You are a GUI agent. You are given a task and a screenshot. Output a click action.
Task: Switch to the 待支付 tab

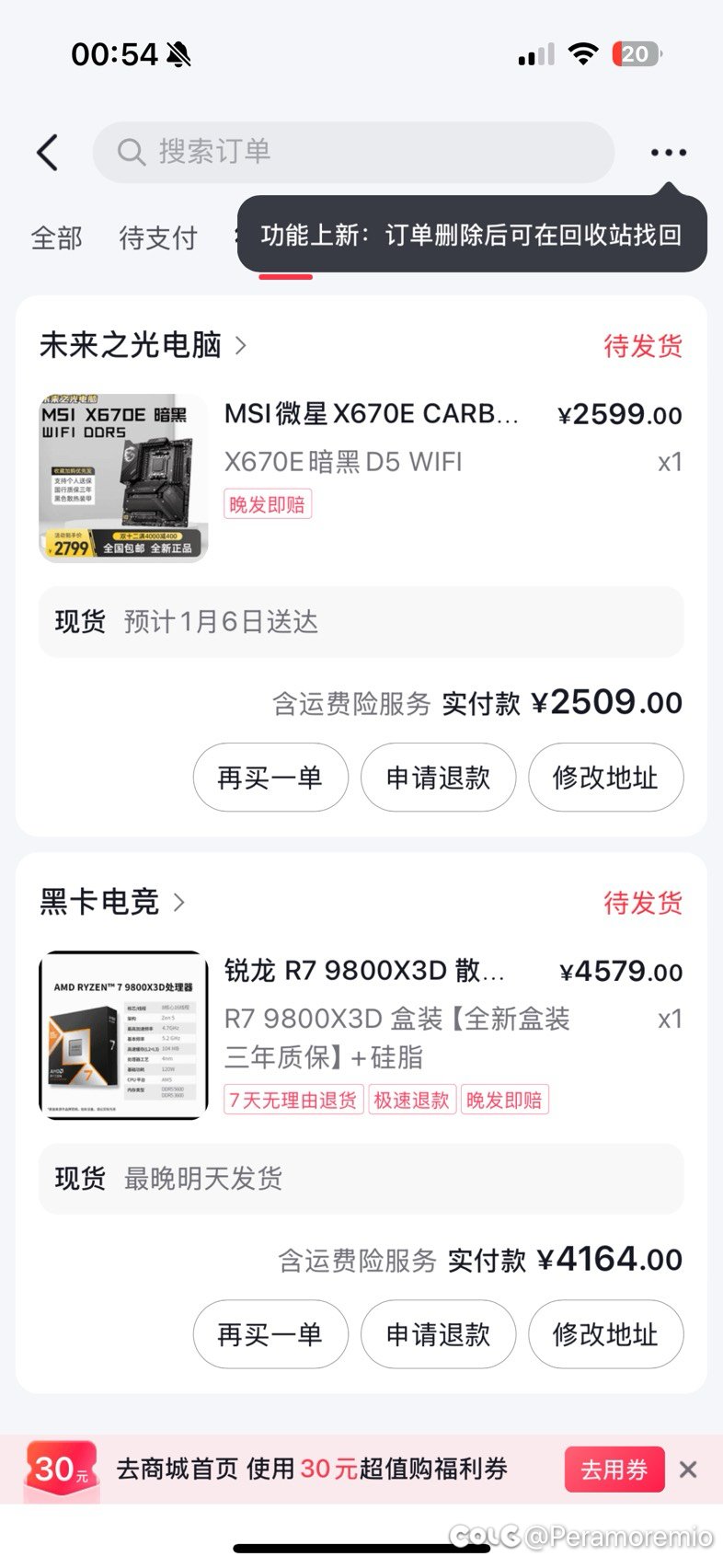coord(158,238)
